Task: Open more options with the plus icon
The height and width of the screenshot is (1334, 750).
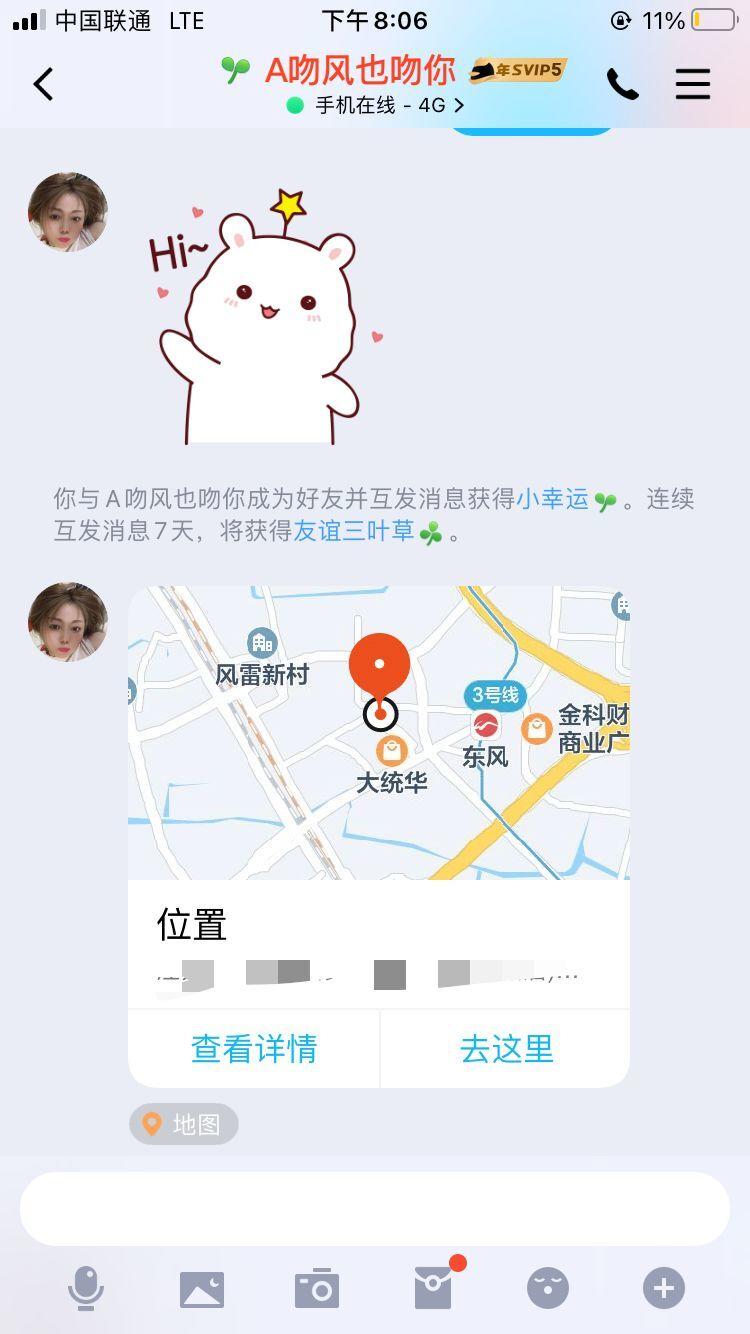Action: [664, 1289]
